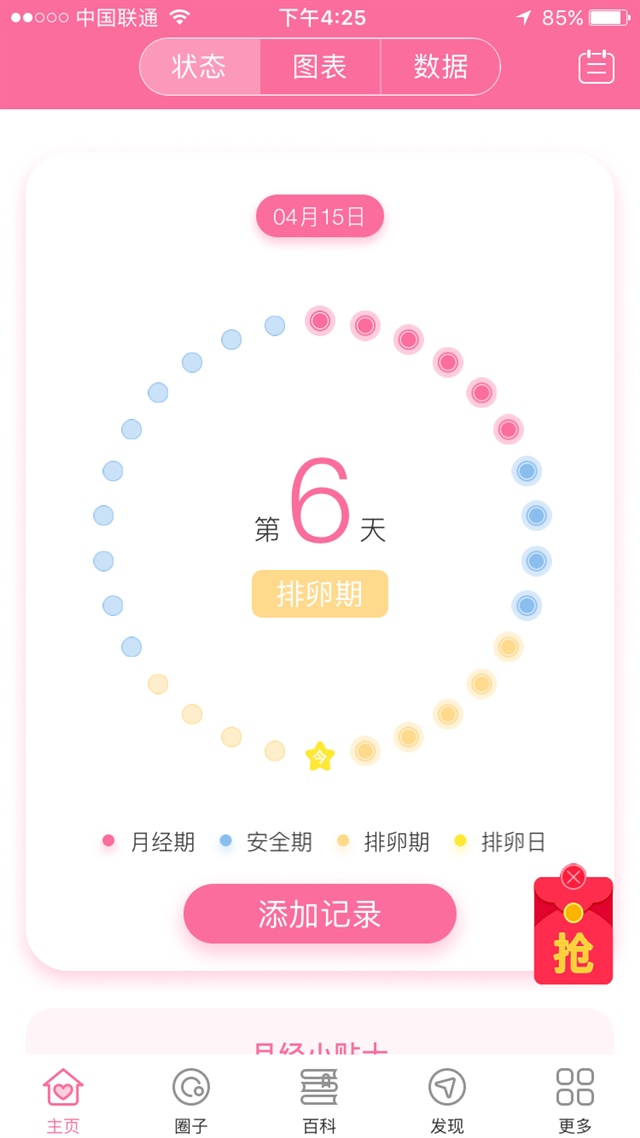This screenshot has height=1138, width=640.
Task: Open the 抢 red envelope
Action: [573, 945]
